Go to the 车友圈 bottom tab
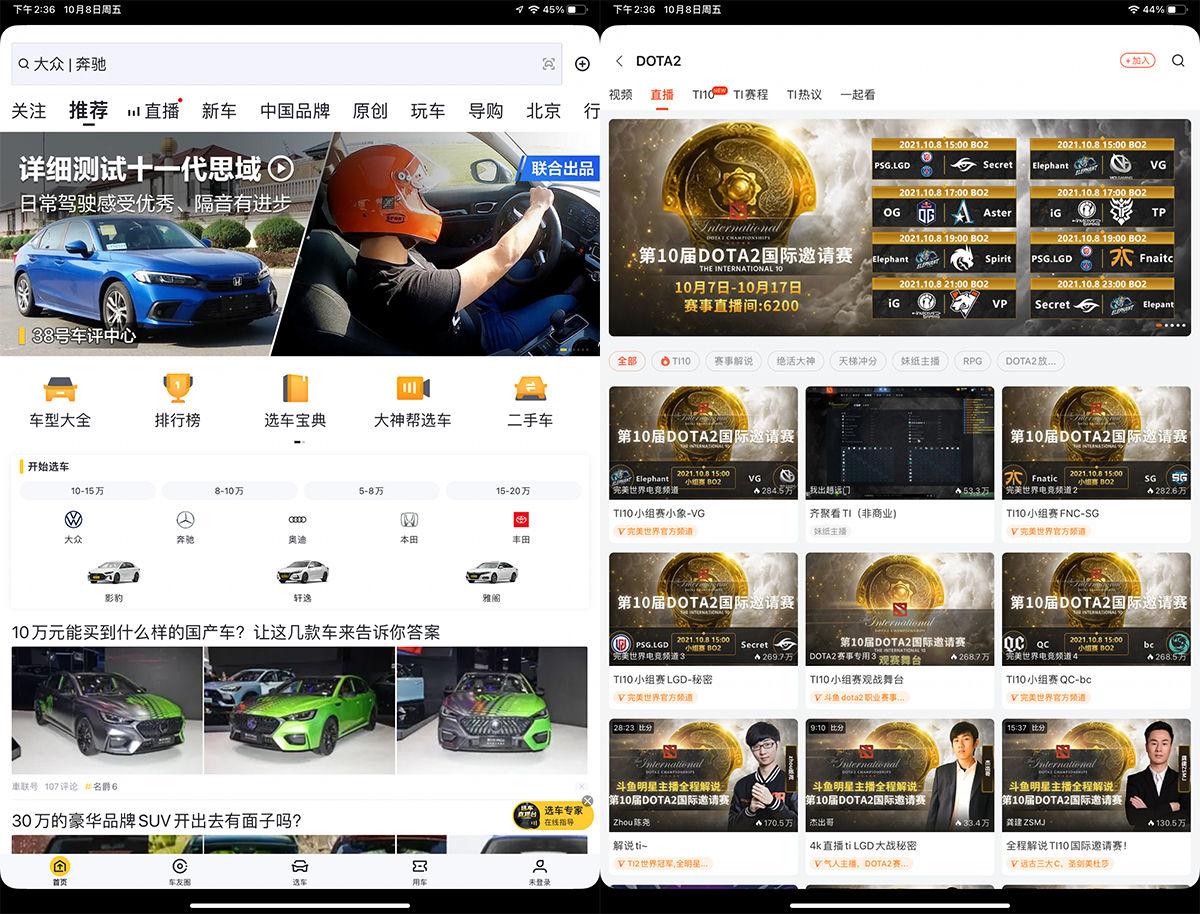Viewport: 1200px width, 914px height. (180, 871)
